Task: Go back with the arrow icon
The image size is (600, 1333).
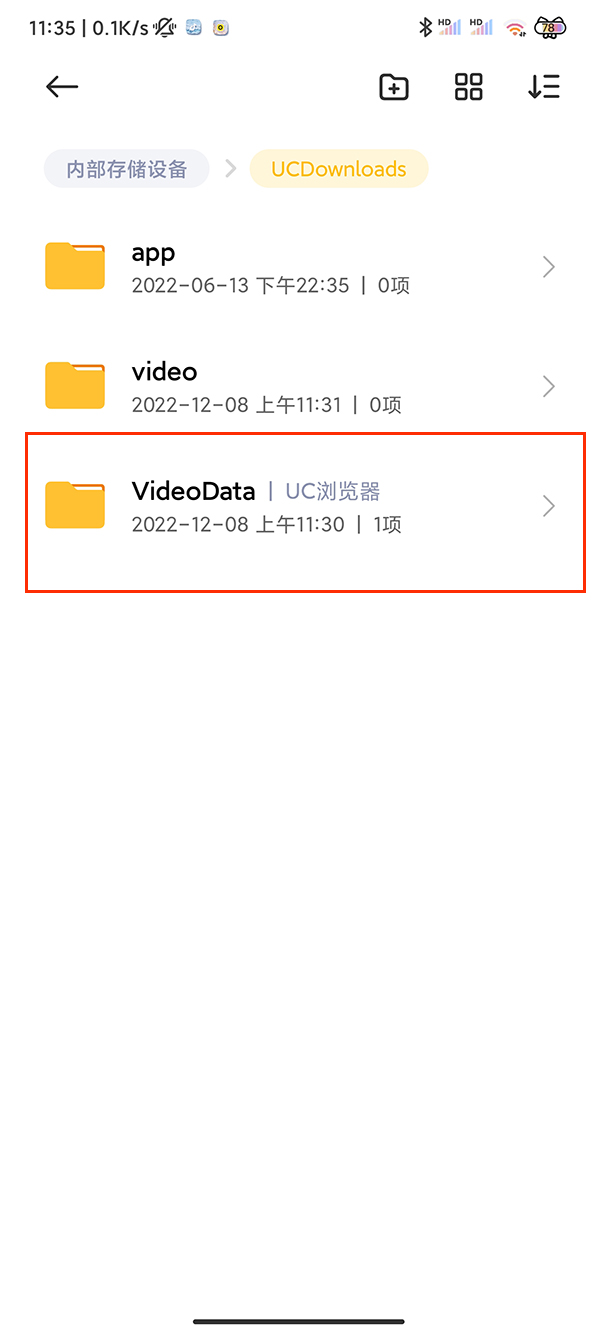Action: pyautogui.click(x=62, y=87)
